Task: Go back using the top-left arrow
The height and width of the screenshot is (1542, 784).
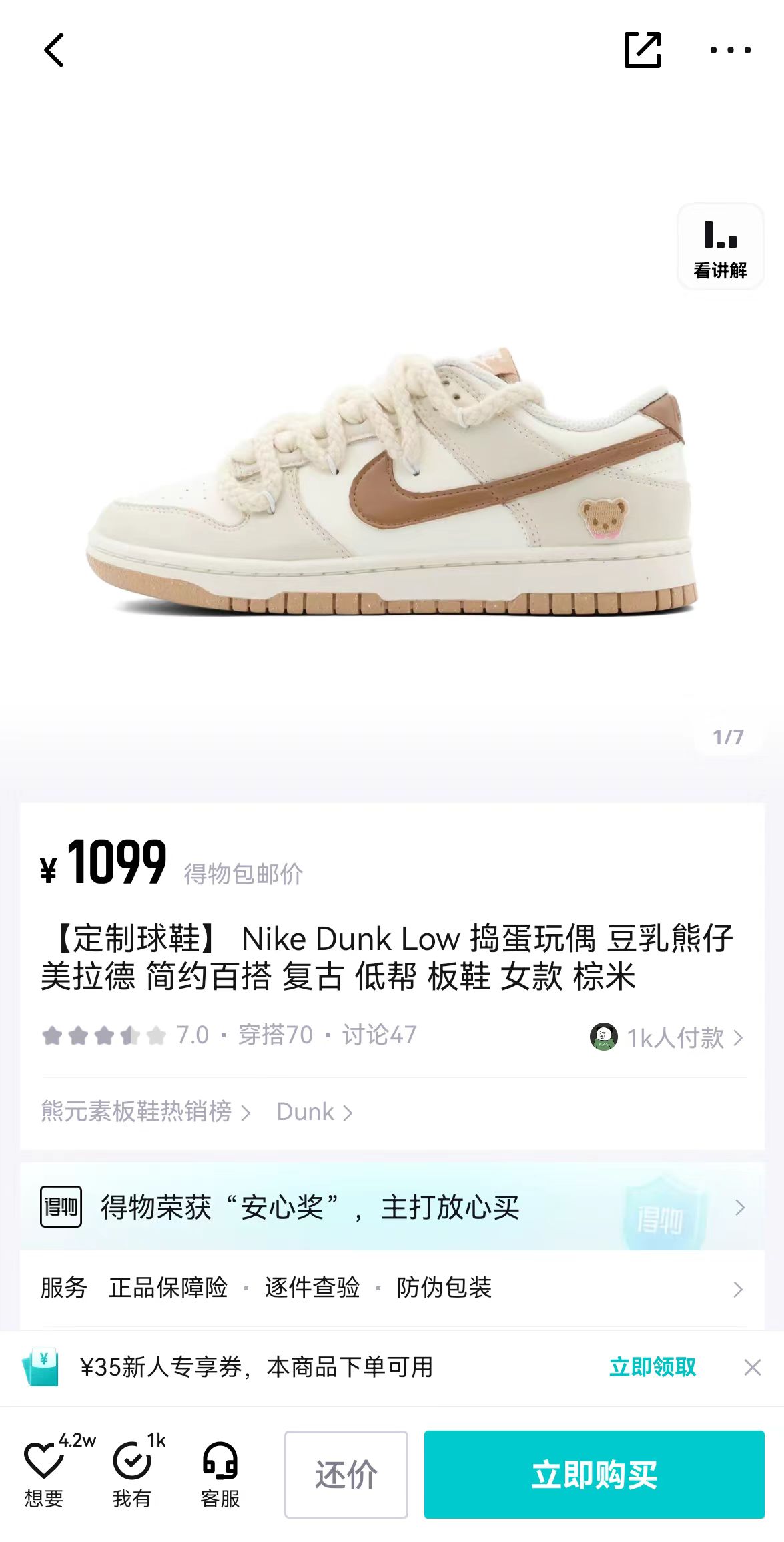Action: [x=54, y=50]
